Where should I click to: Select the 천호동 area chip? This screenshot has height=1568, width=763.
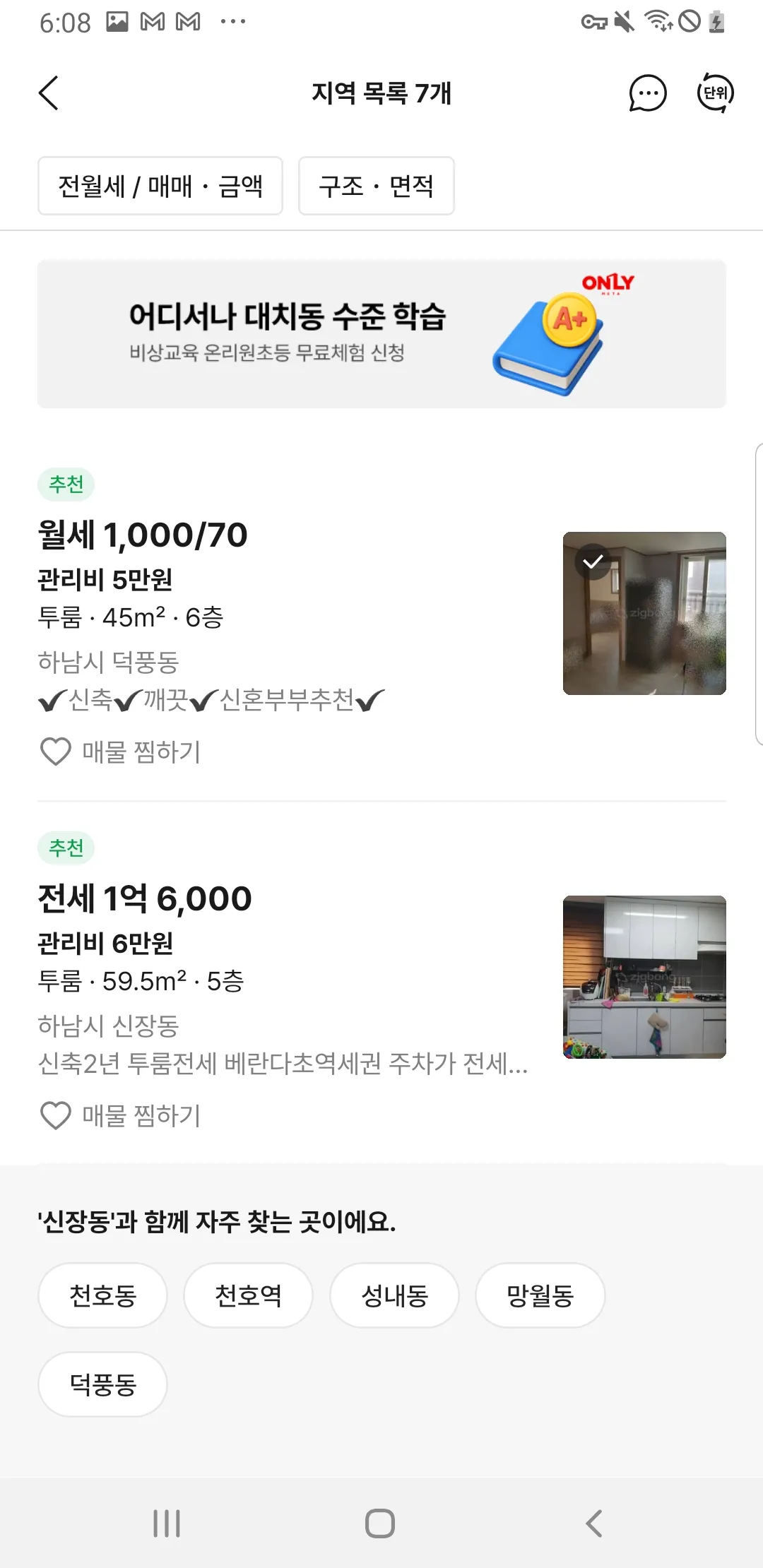pyautogui.click(x=103, y=1295)
